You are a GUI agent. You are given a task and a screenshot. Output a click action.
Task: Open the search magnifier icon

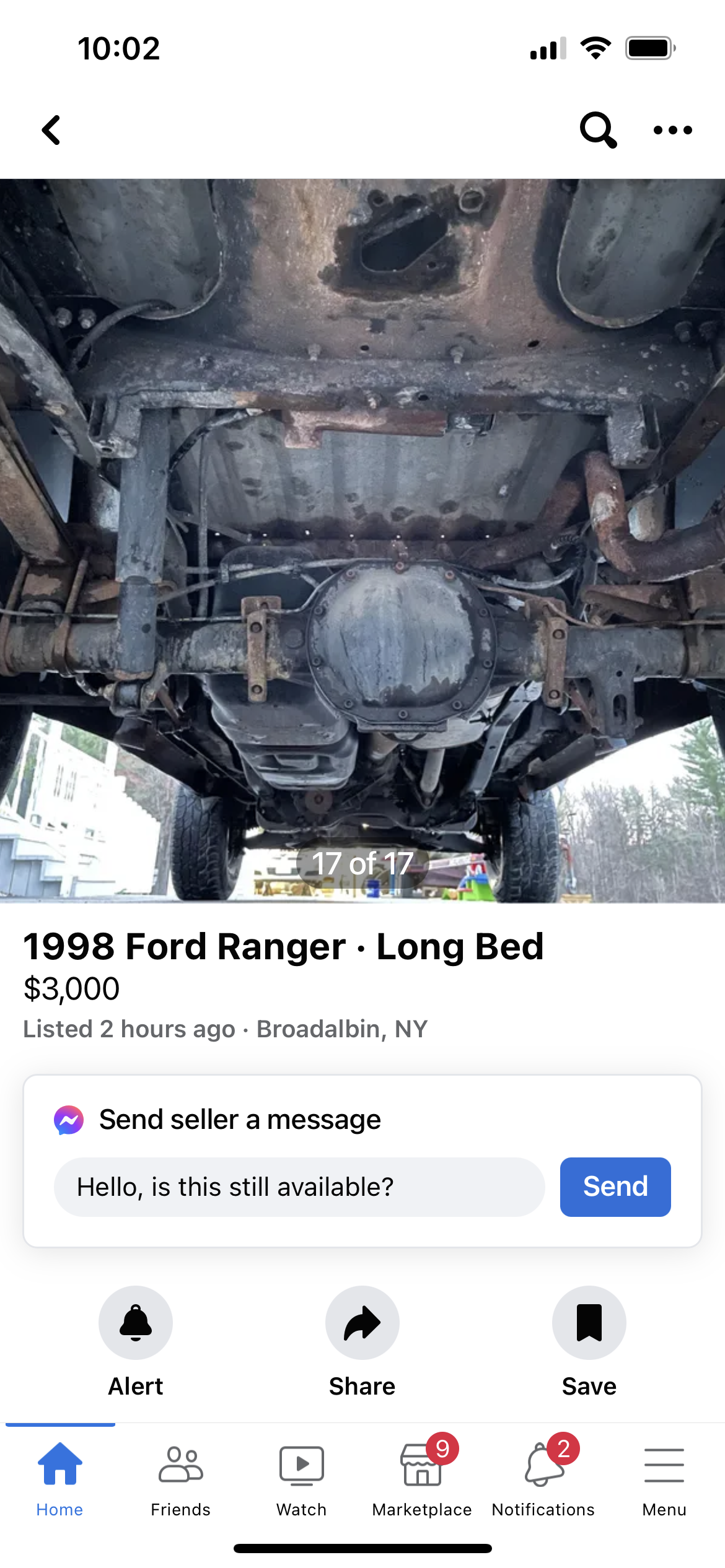[x=597, y=130]
